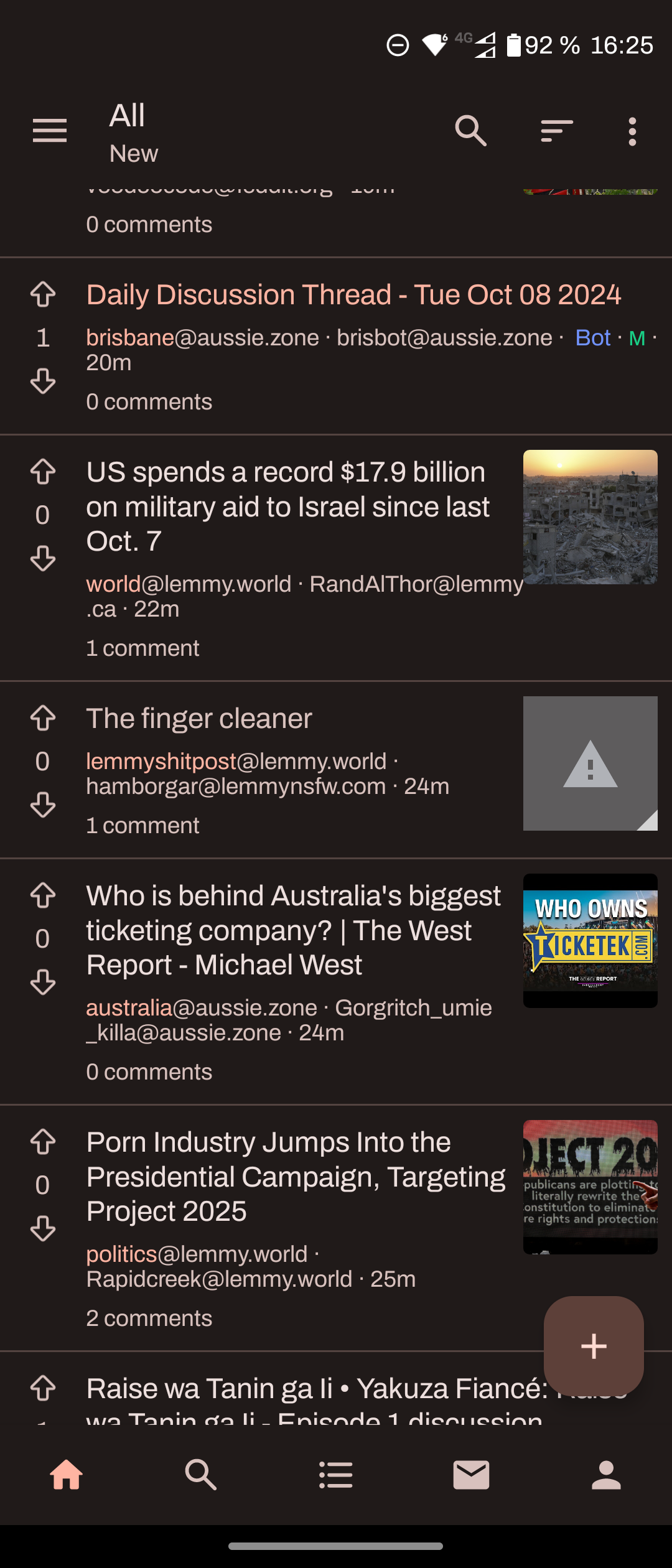Upvote the US military aid to Israel post

[43, 472]
